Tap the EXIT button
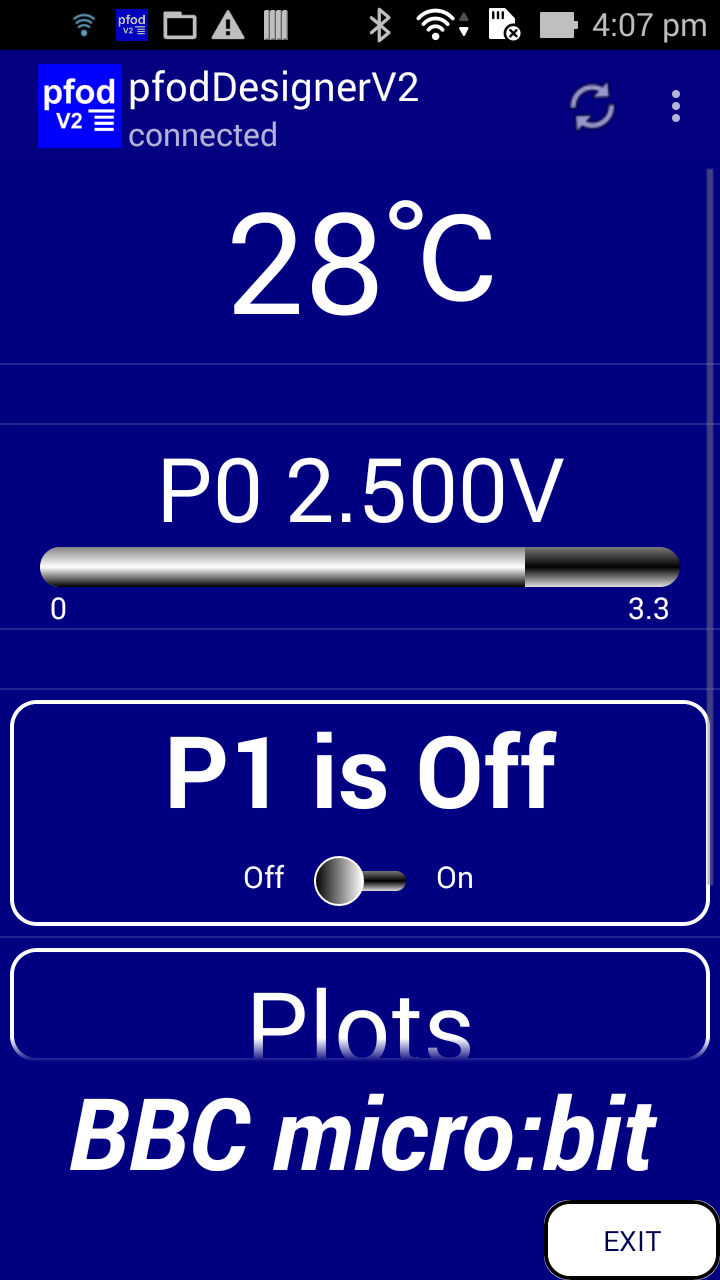This screenshot has width=720, height=1280. point(632,1240)
